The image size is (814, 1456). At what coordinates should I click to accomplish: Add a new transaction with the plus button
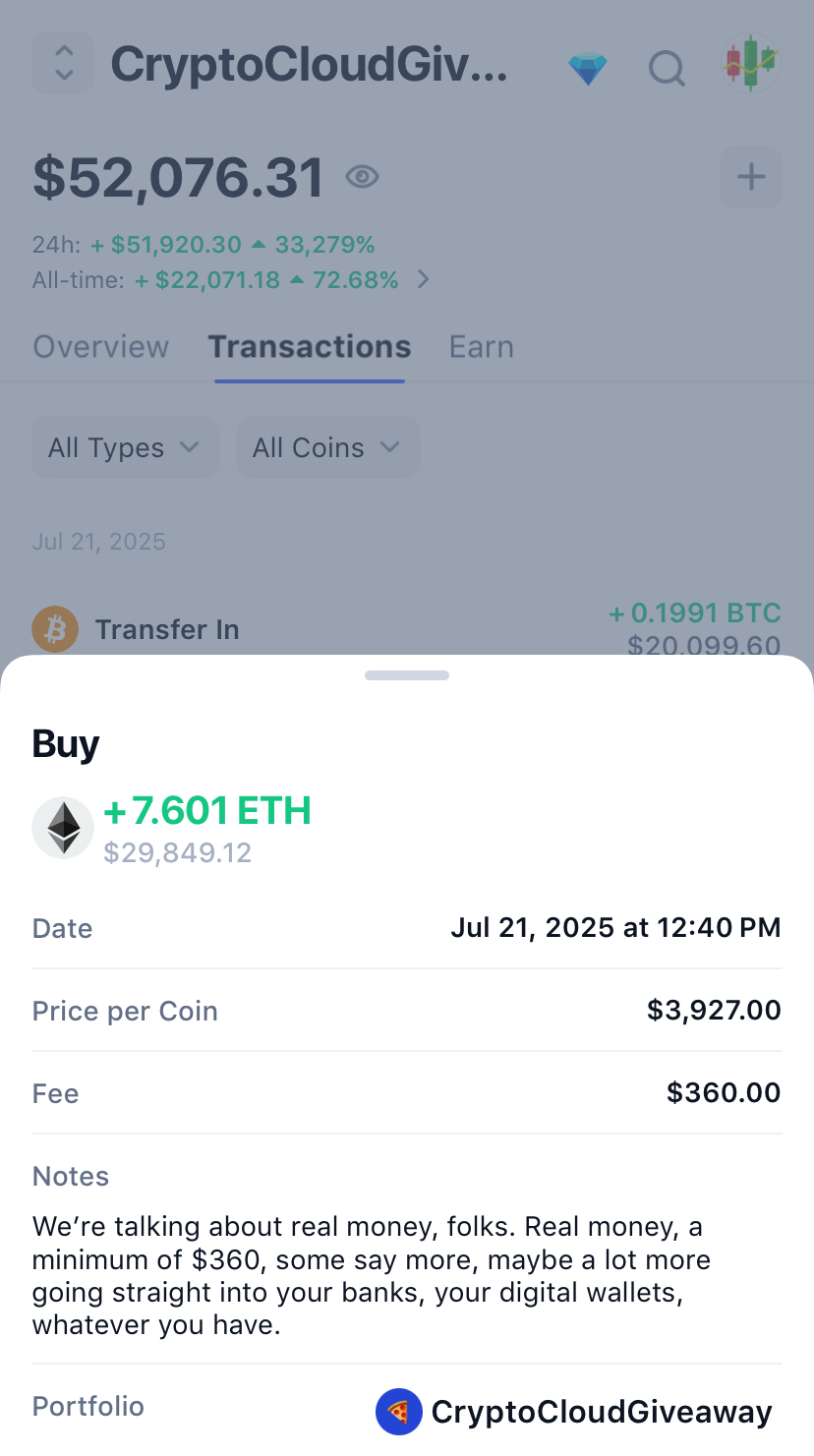751,177
